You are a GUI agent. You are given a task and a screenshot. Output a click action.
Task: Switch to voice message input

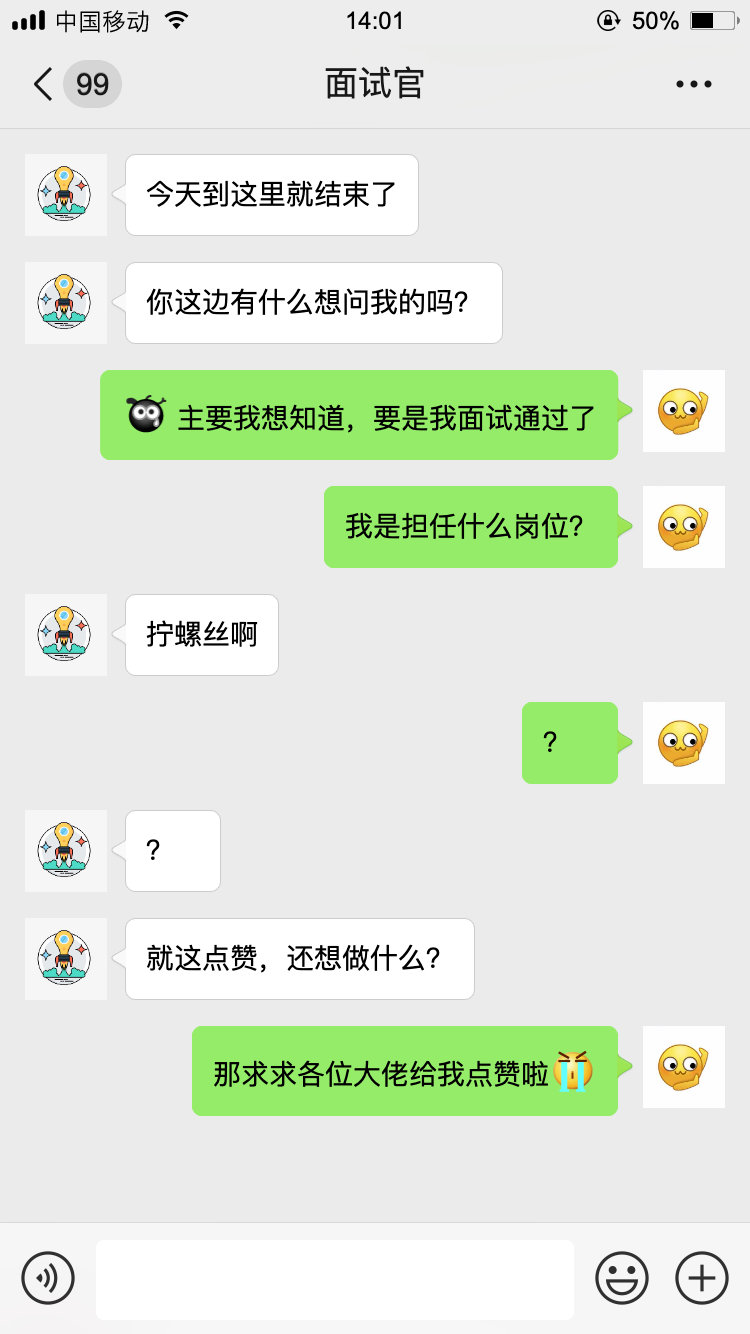tap(48, 1277)
